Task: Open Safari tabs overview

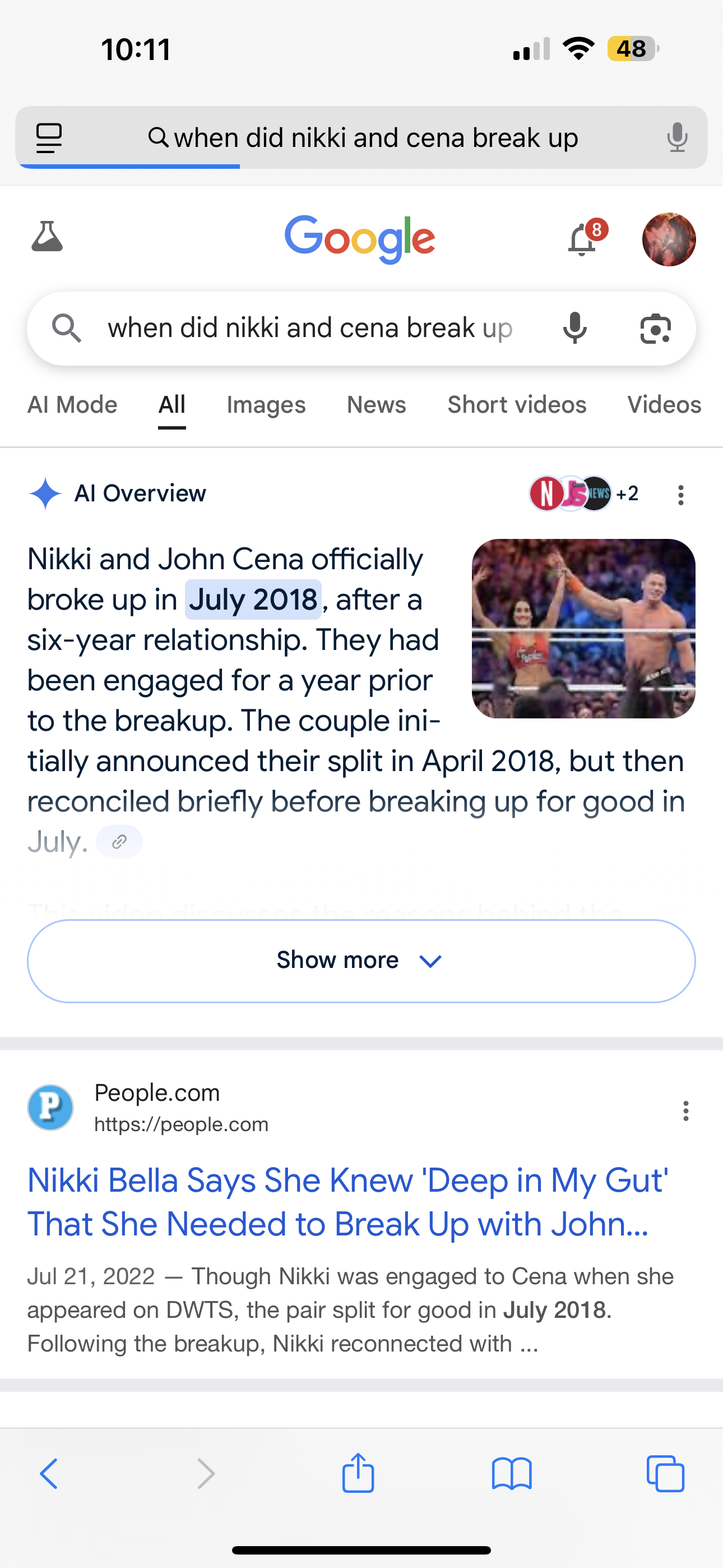Action: pos(665,1474)
